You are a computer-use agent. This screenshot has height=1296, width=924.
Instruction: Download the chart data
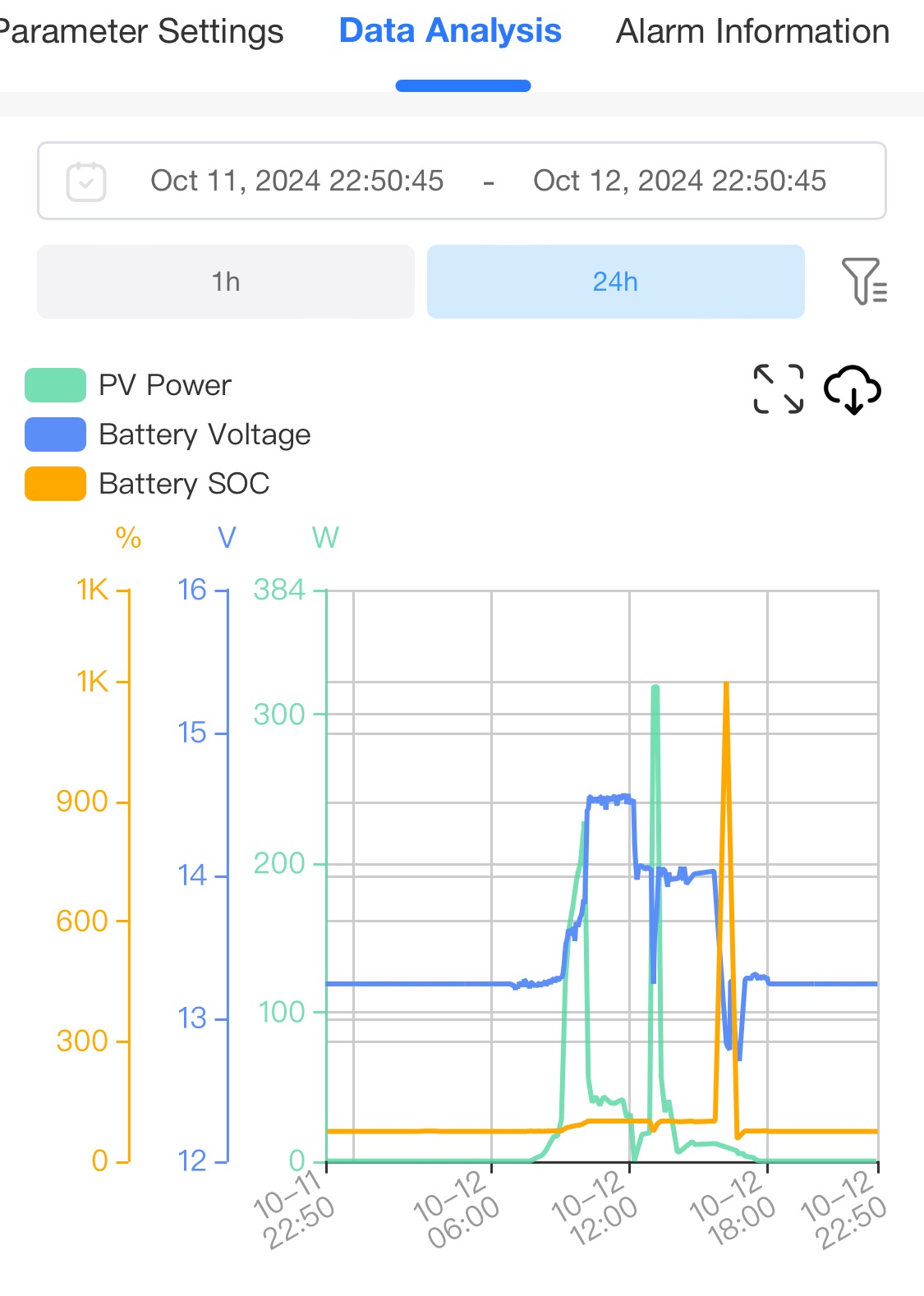(853, 388)
